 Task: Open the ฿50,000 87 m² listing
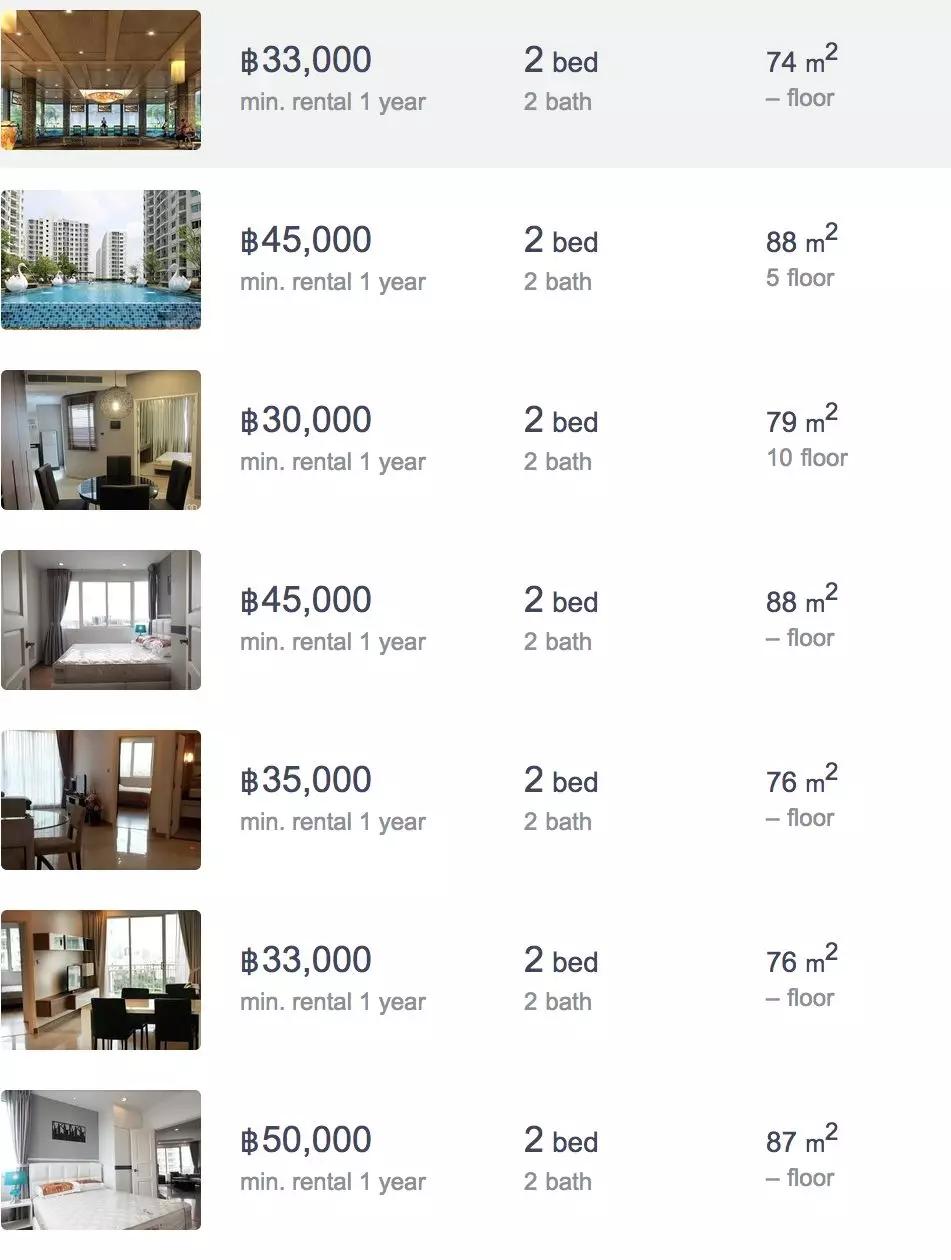306,1141
